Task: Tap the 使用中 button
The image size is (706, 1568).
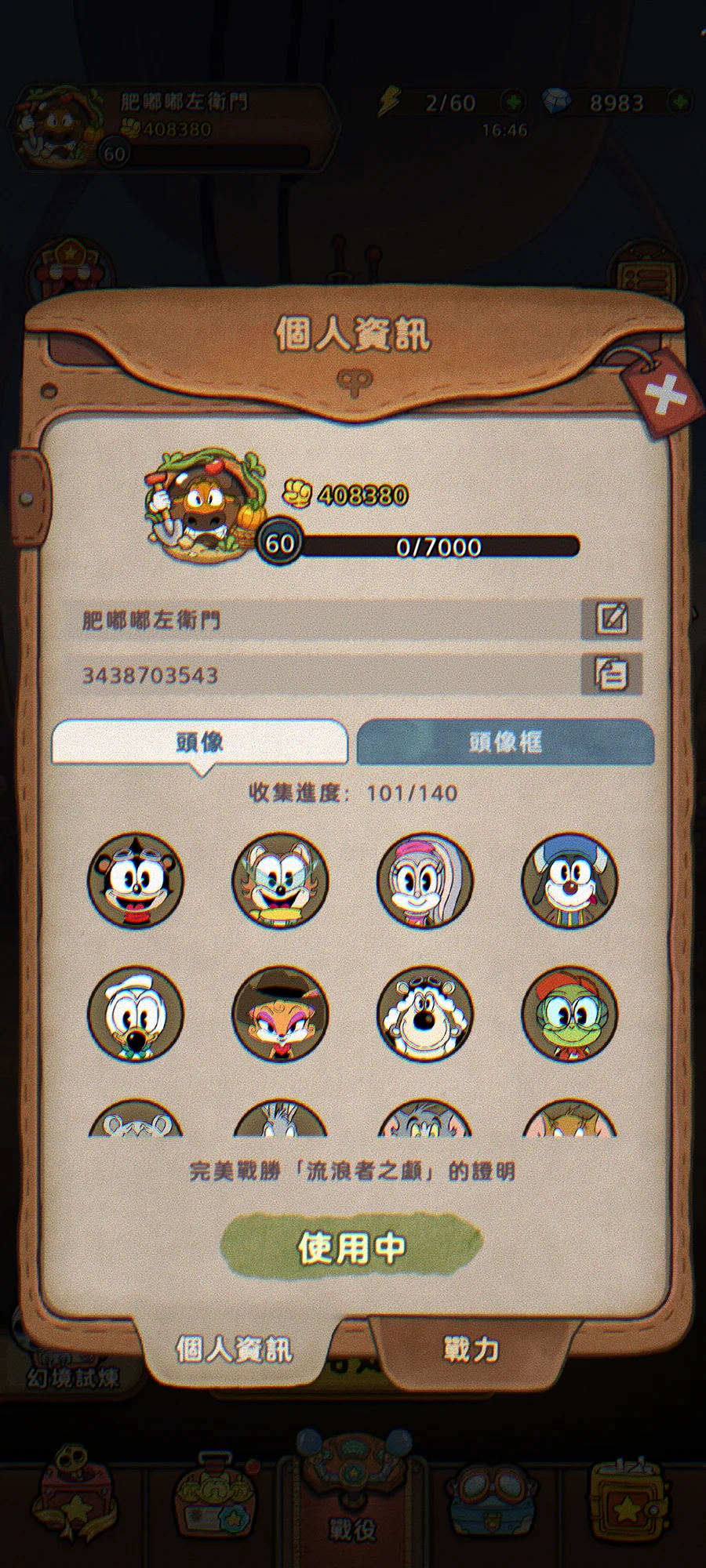Action: [351, 1247]
